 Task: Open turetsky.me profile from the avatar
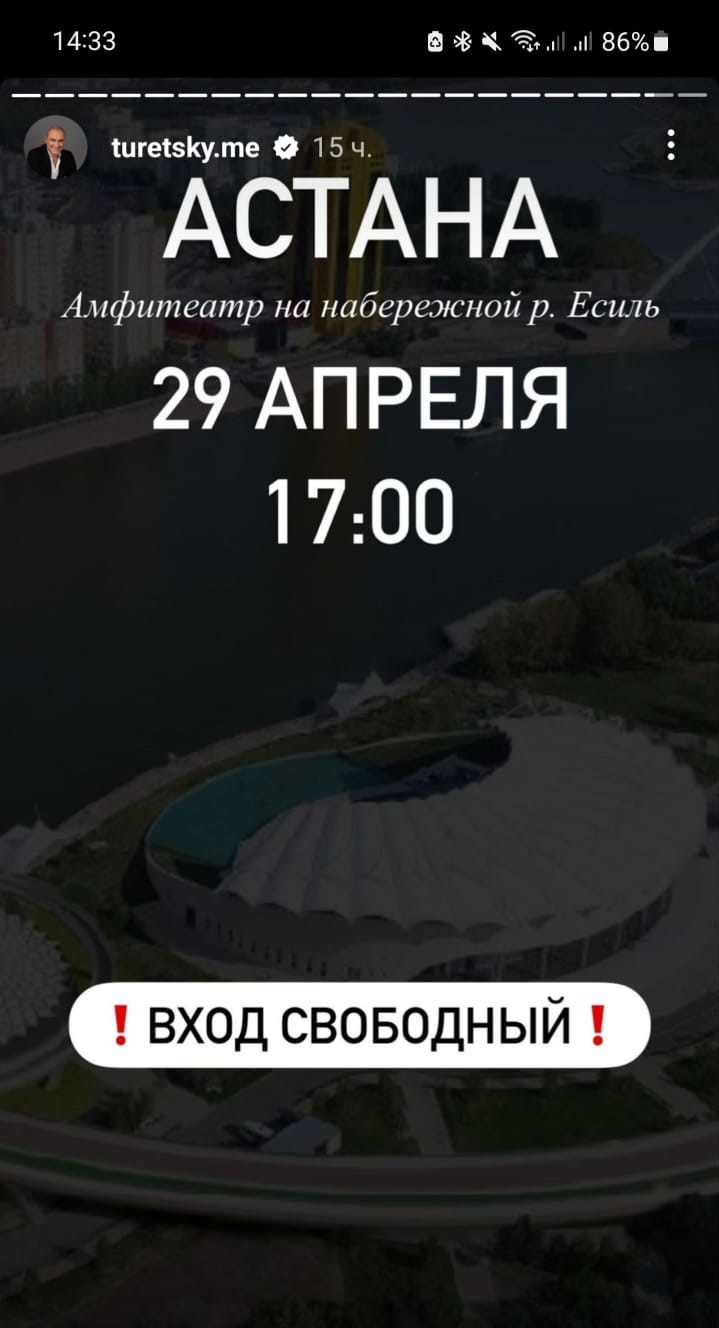pyautogui.click(x=55, y=148)
